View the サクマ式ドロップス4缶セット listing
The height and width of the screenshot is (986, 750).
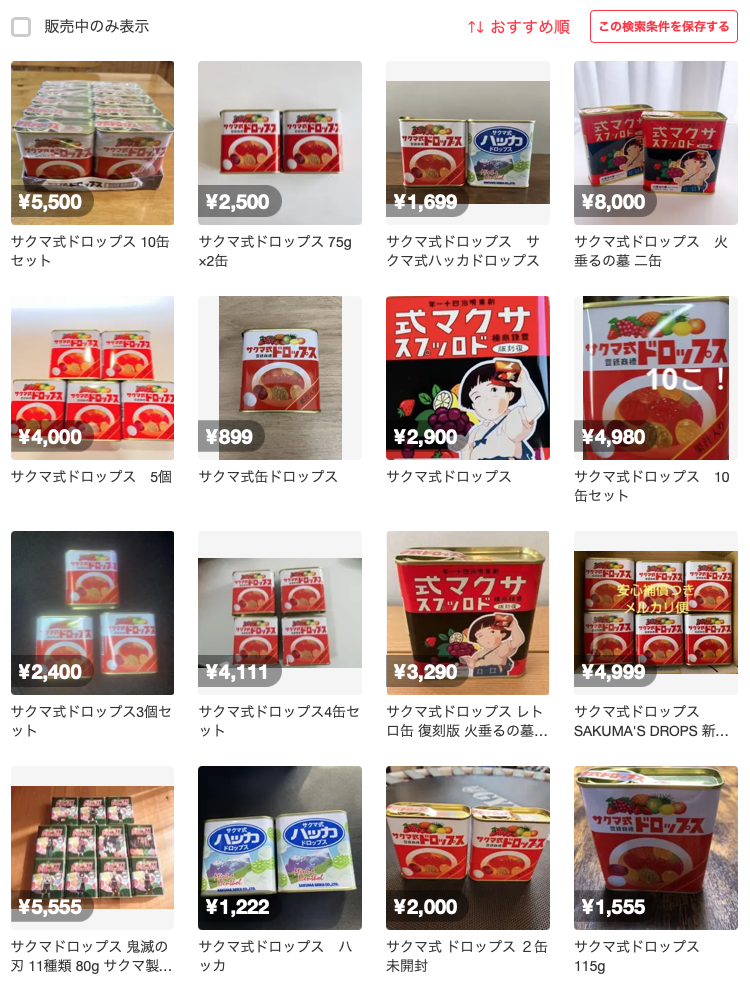point(280,613)
